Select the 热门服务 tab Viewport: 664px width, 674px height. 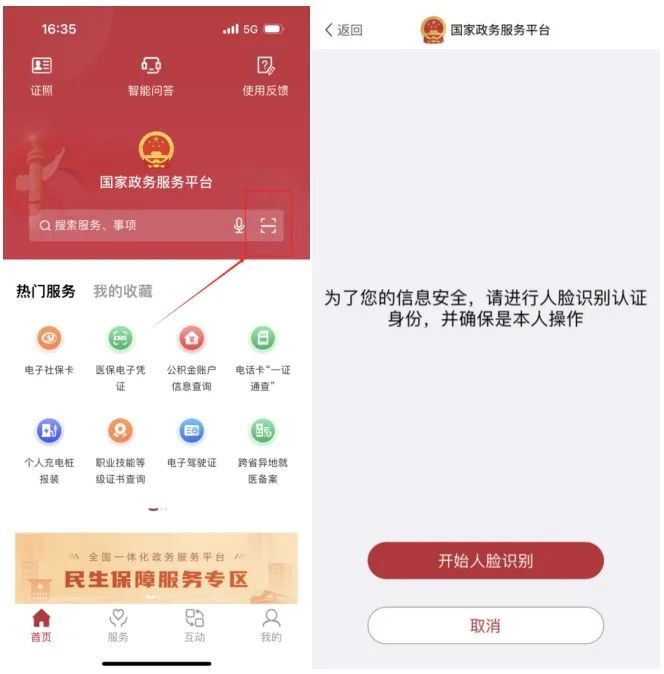(x=46, y=291)
